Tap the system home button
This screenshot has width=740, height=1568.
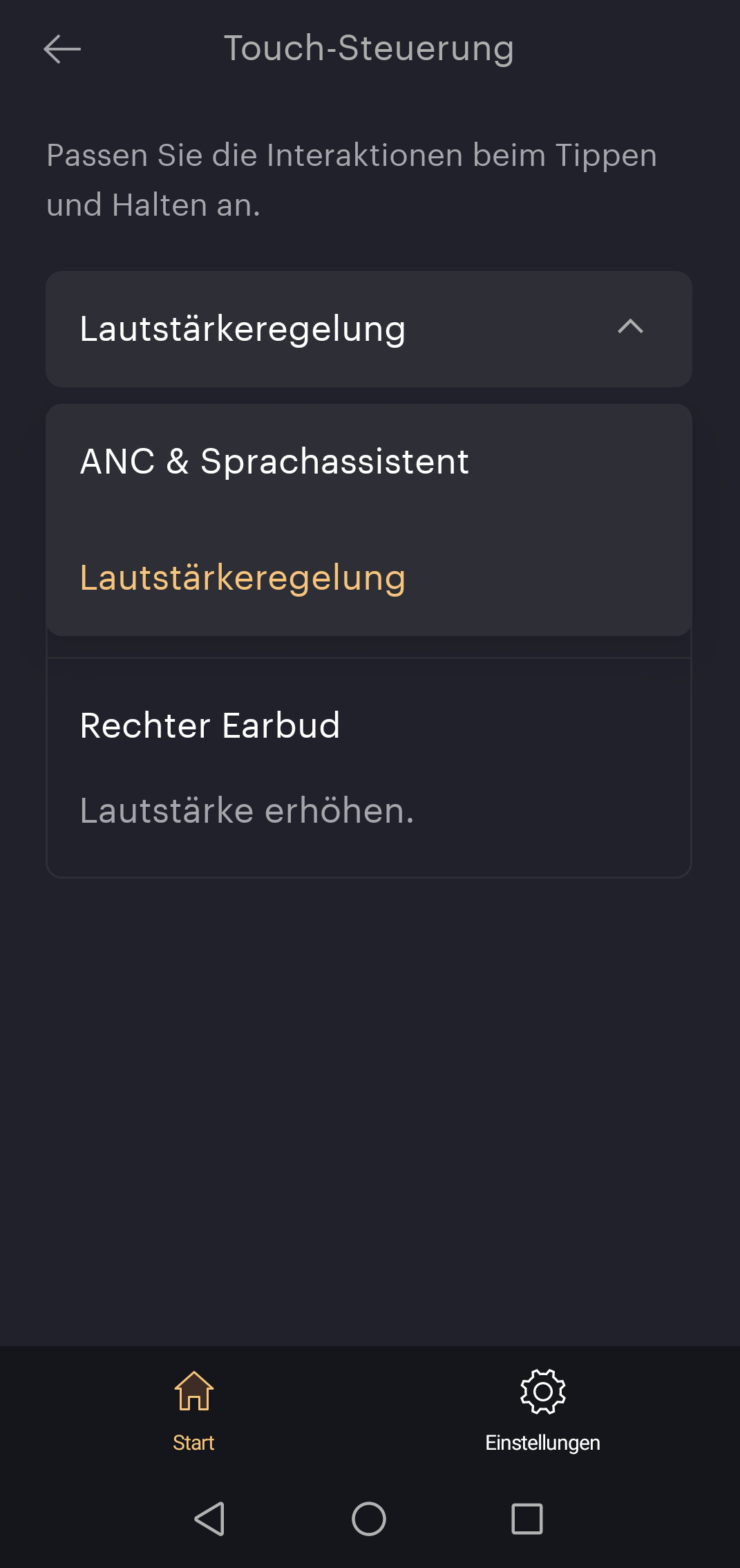(369, 1519)
